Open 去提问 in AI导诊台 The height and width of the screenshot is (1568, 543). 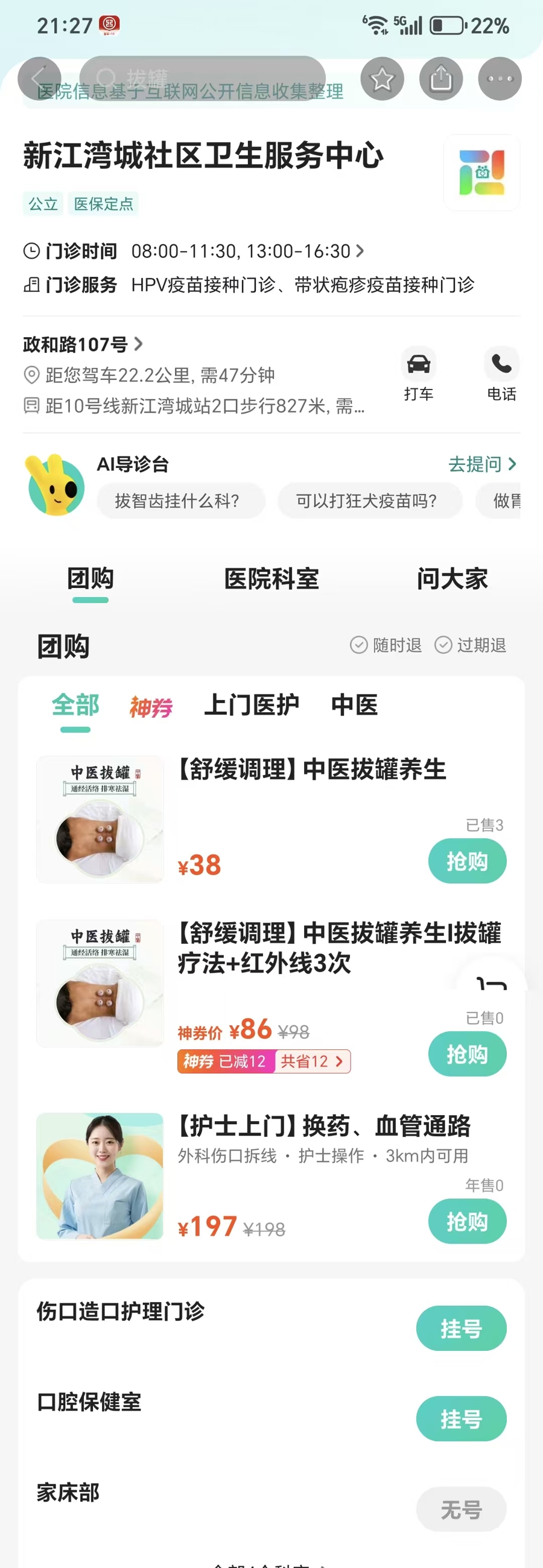tap(482, 464)
